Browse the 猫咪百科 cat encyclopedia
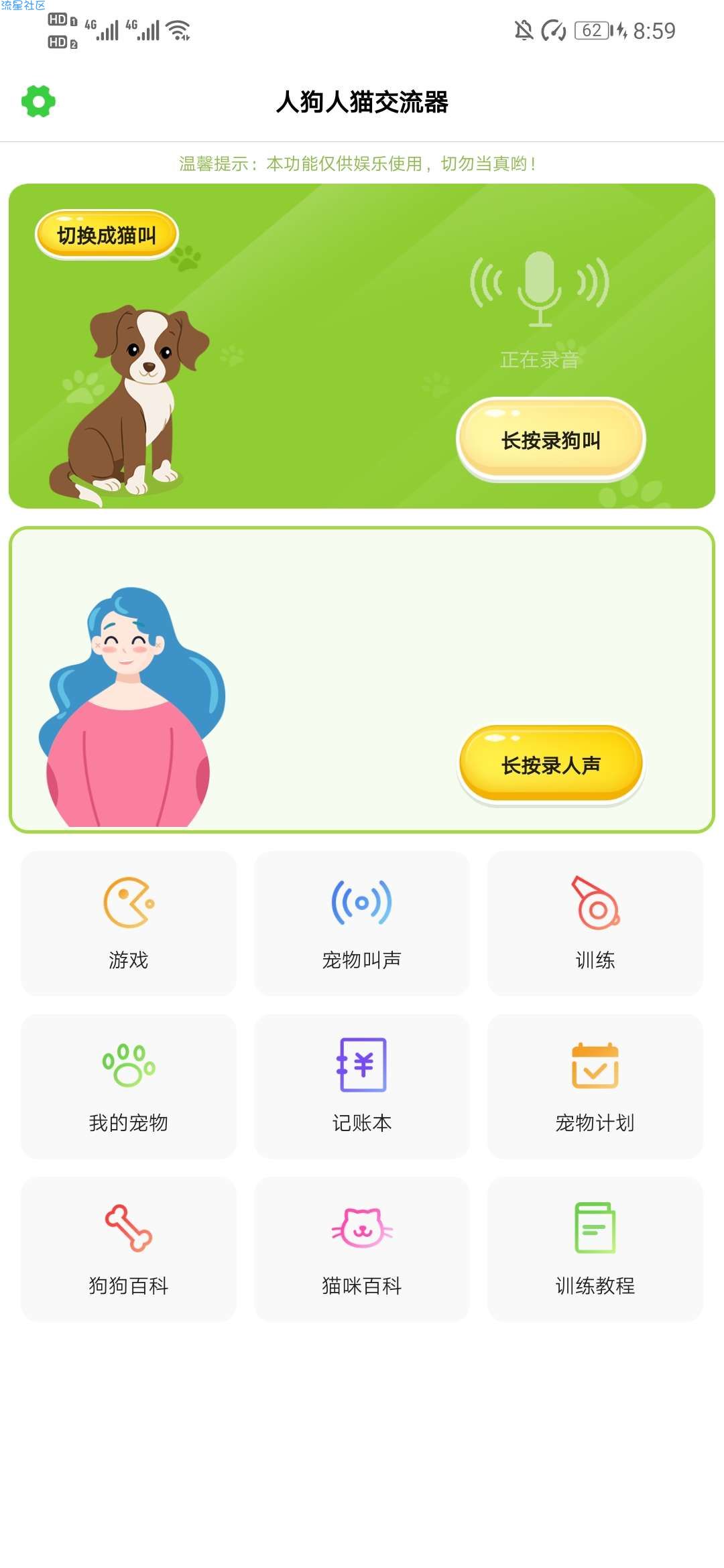 362,1249
